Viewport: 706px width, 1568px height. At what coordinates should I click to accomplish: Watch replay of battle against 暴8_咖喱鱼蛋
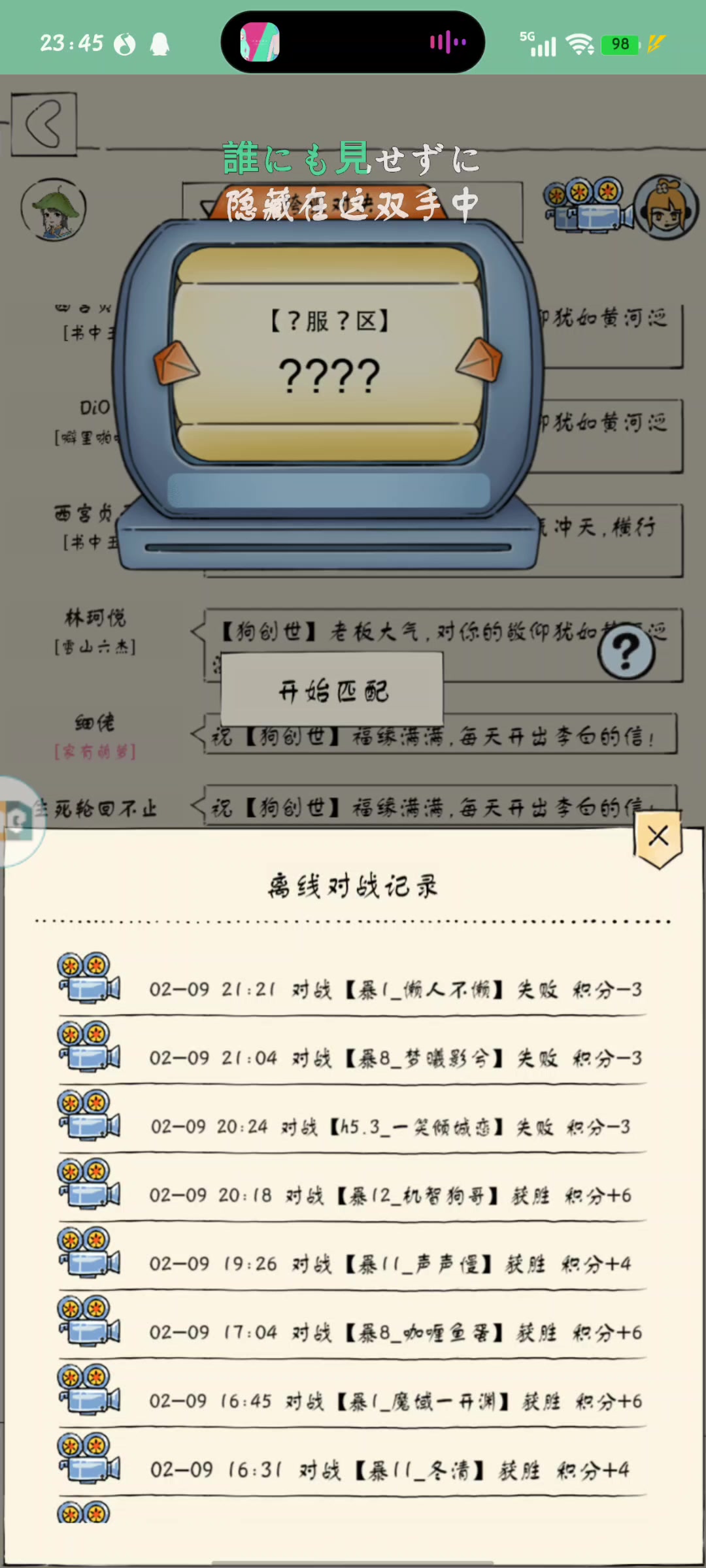(x=89, y=1321)
